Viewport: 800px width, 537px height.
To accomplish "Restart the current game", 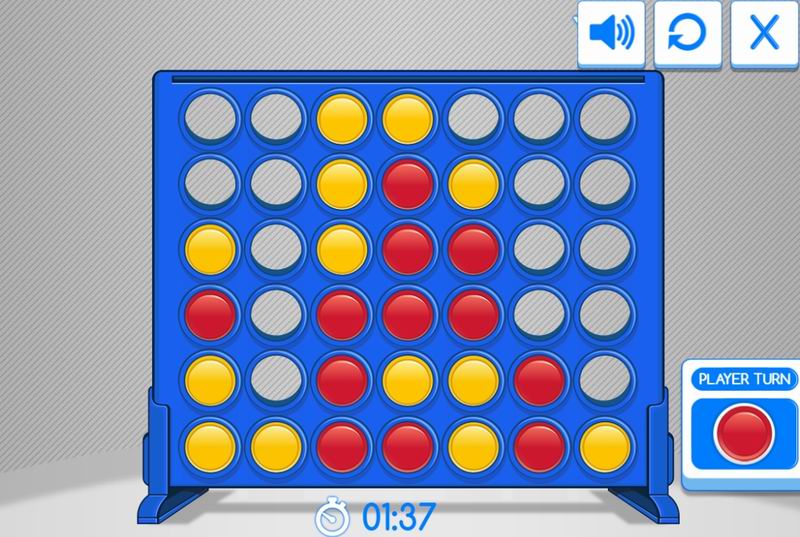I will tap(687, 33).
